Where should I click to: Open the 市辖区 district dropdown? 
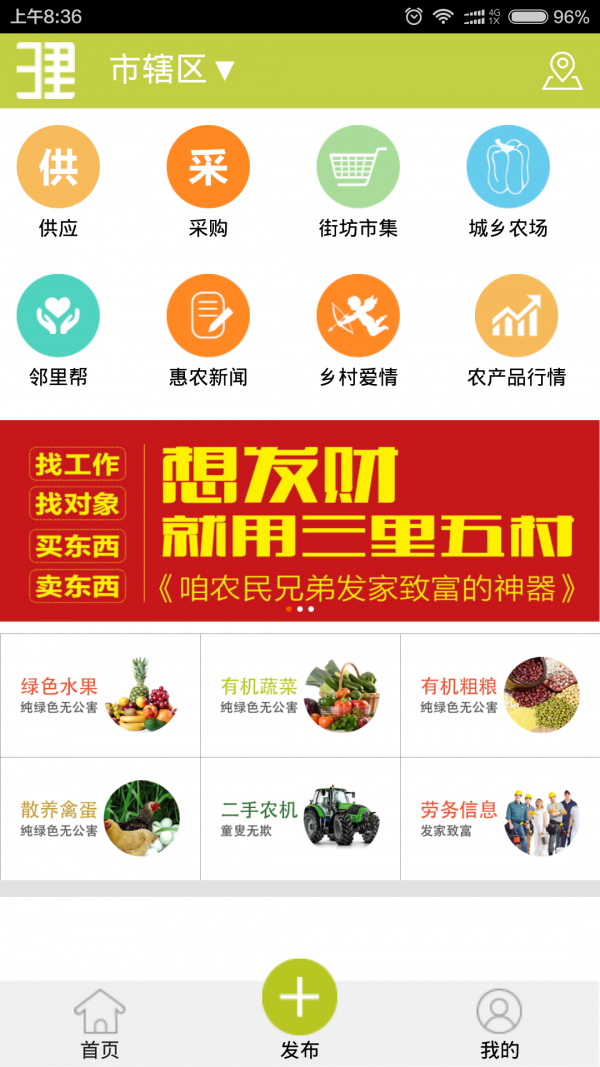click(172, 69)
